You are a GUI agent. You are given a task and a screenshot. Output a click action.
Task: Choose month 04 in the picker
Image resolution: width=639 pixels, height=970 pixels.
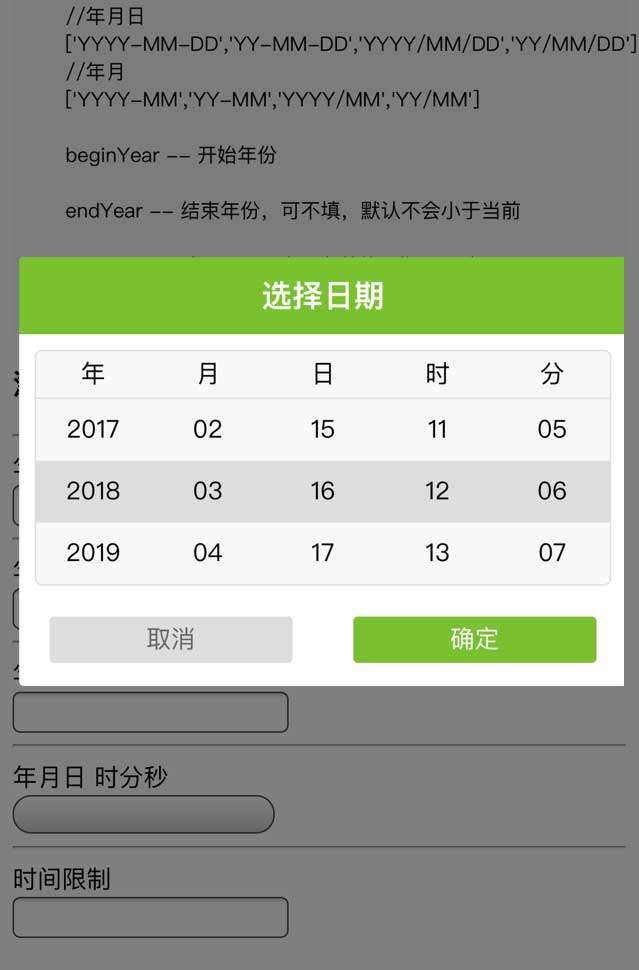pyautogui.click(x=208, y=552)
